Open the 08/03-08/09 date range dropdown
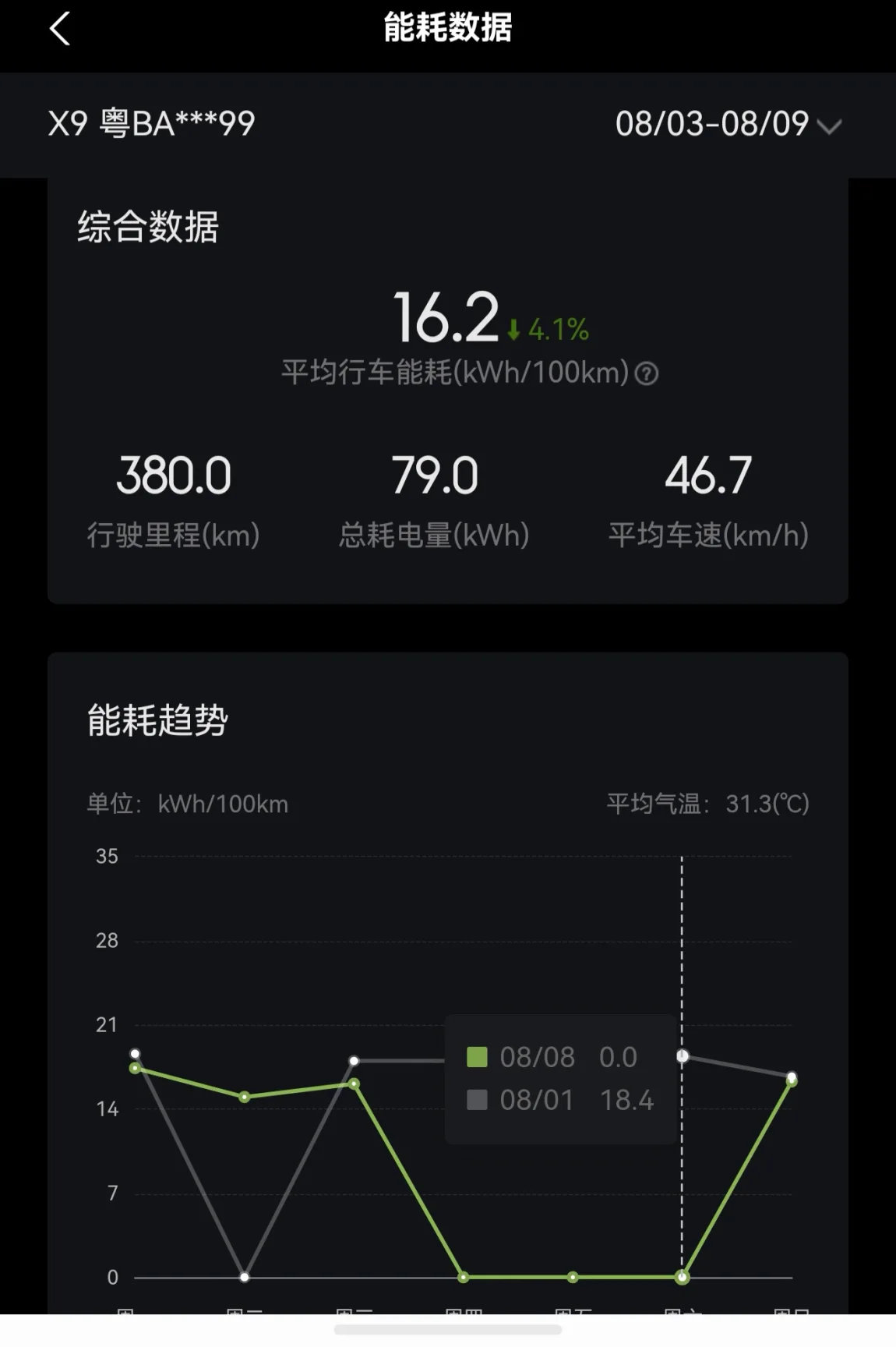 (728, 124)
